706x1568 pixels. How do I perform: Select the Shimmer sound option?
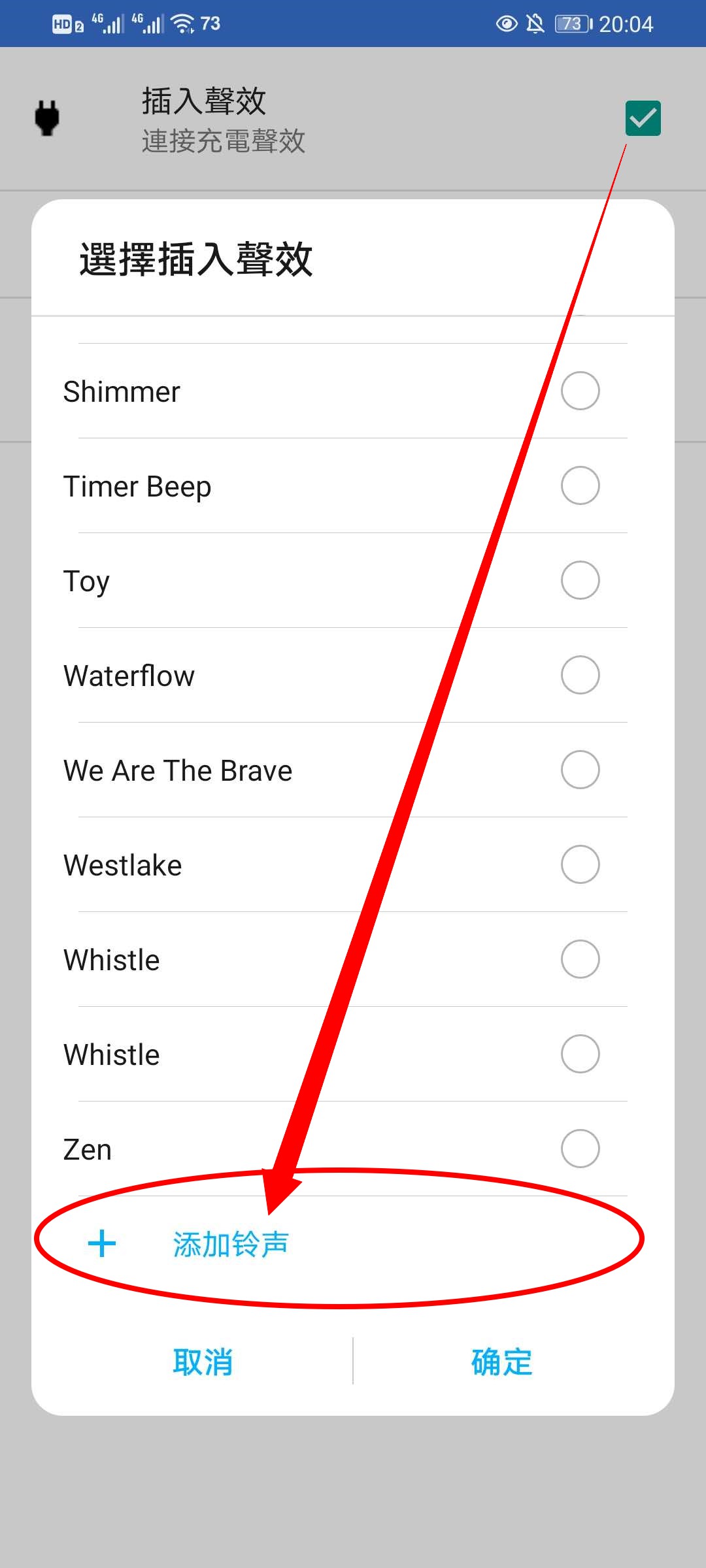[x=580, y=391]
